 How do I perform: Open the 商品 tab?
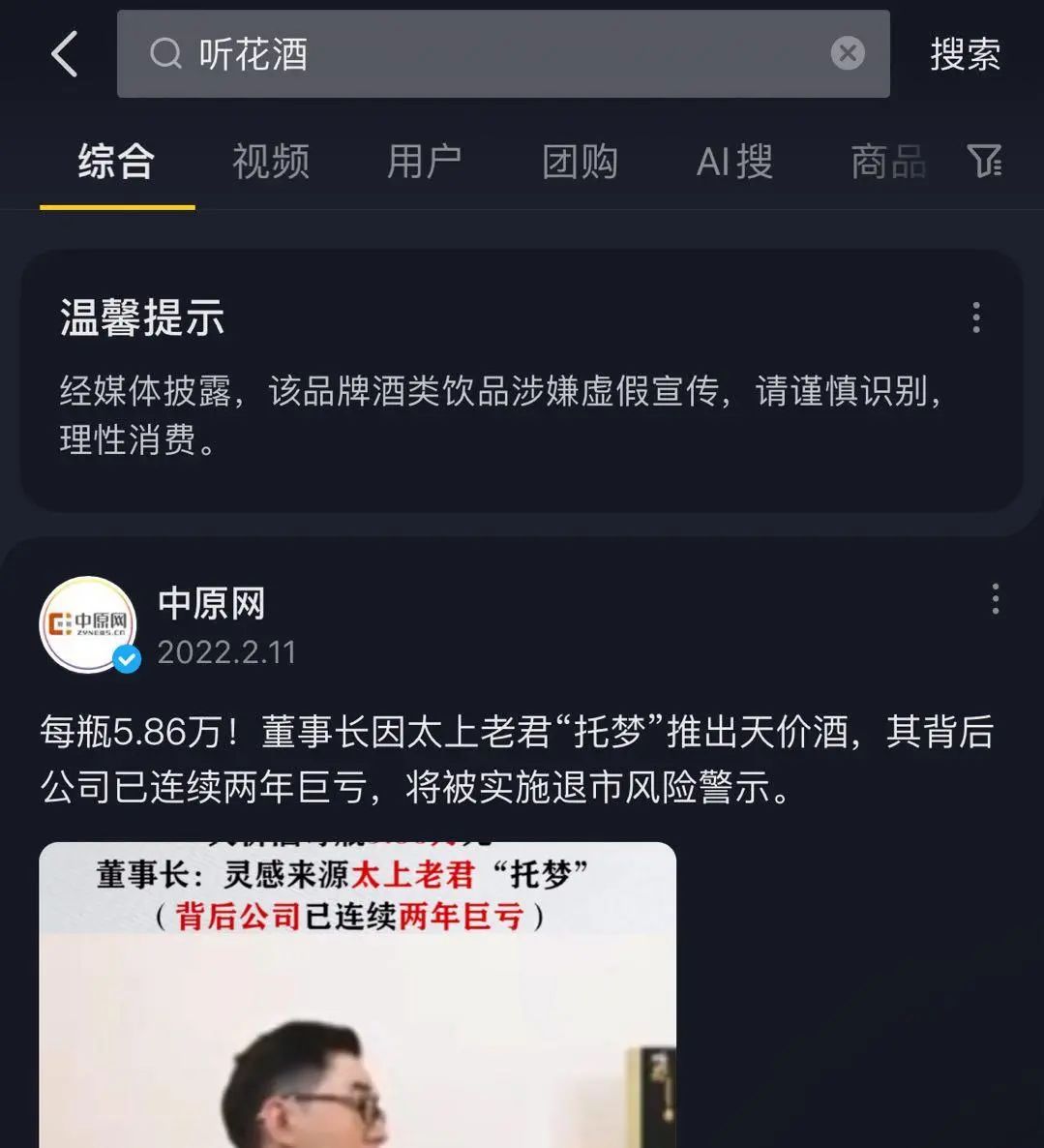pyautogui.click(x=888, y=161)
